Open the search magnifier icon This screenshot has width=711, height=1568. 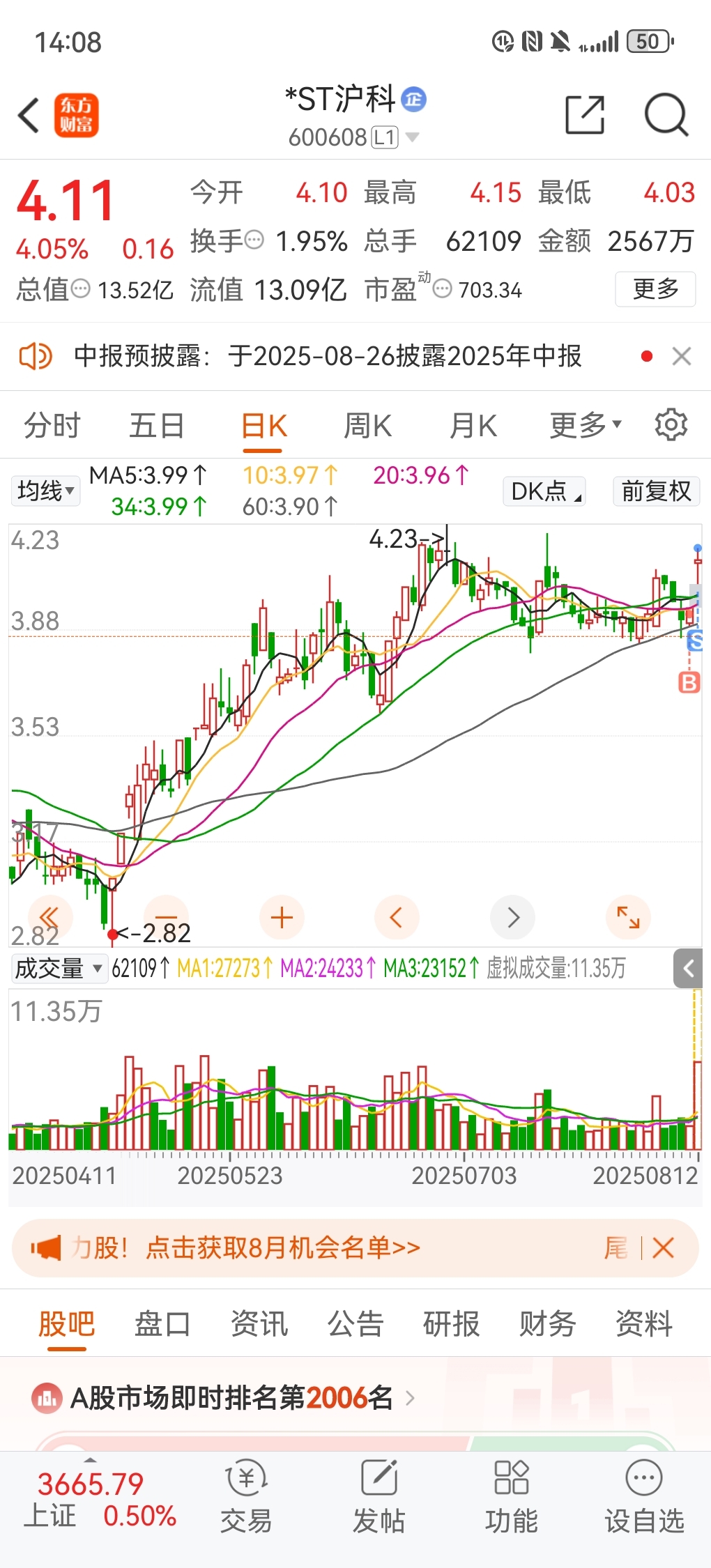[x=666, y=115]
